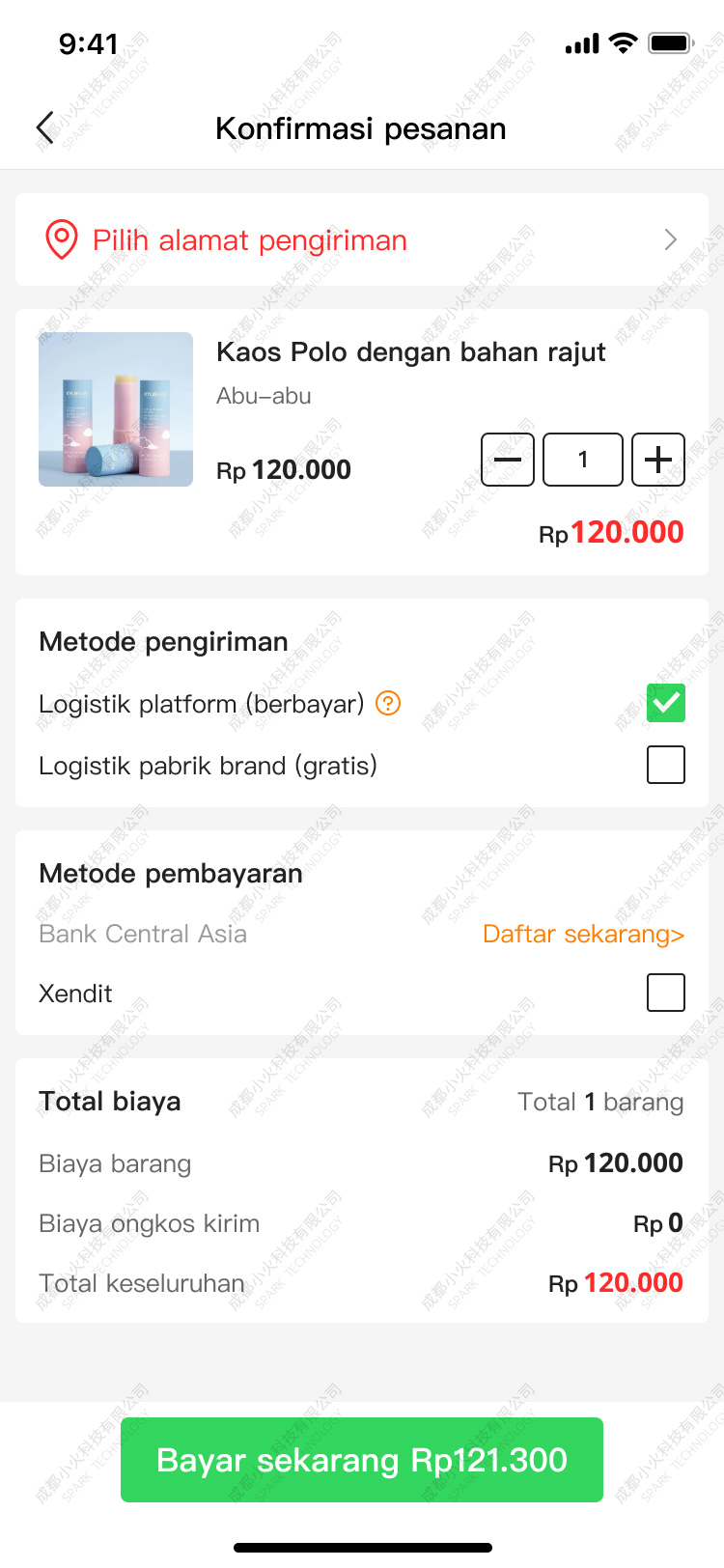The height and width of the screenshot is (1568, 724).
Task: Open Kaos Polo product image
Action: click(116, 409)
